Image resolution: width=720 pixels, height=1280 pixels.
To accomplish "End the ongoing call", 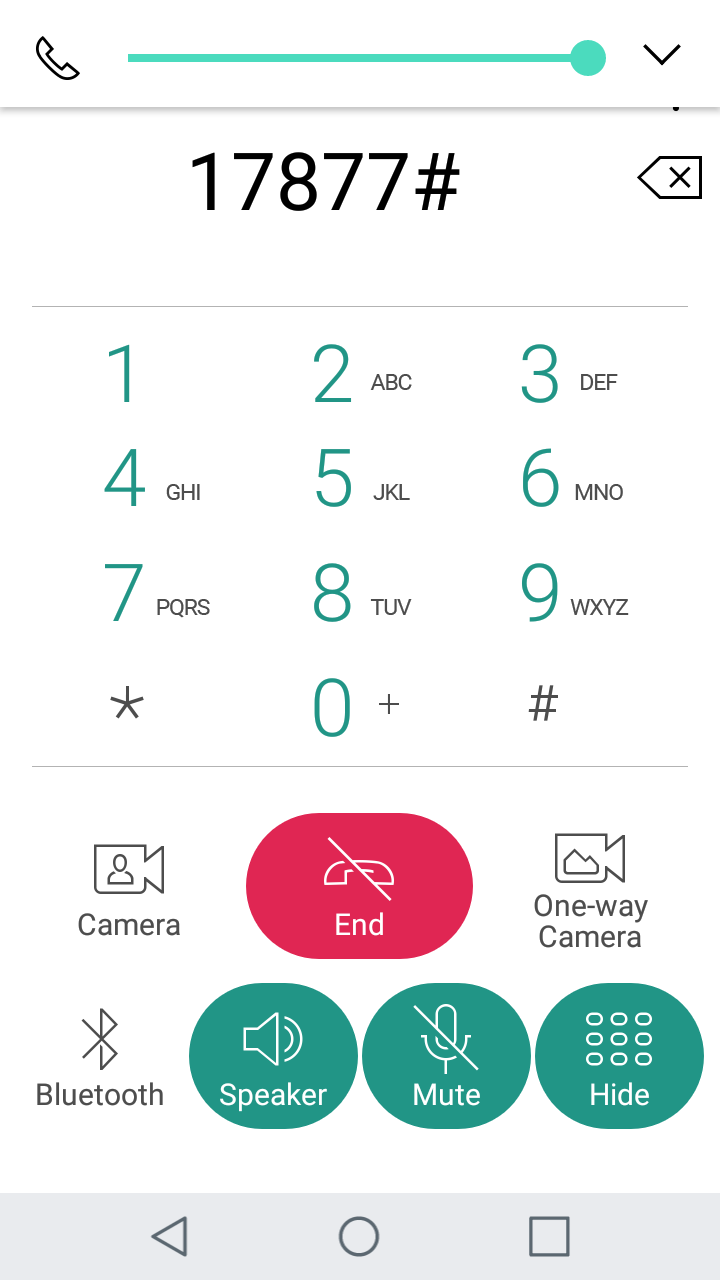I will (x=359, y=886).
